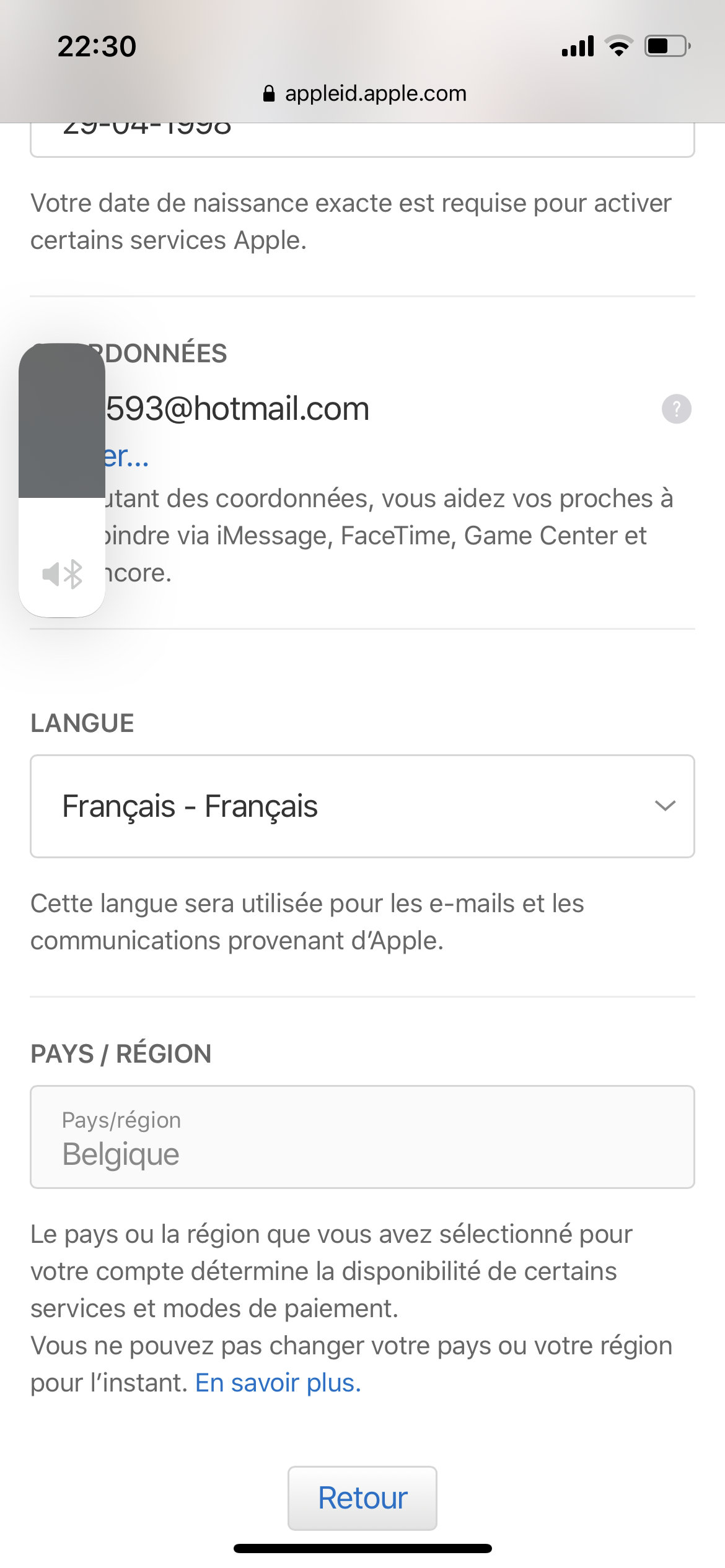725x1568 pixels.
Task: Tap the date of birth field
Action: tap(362, 139)
